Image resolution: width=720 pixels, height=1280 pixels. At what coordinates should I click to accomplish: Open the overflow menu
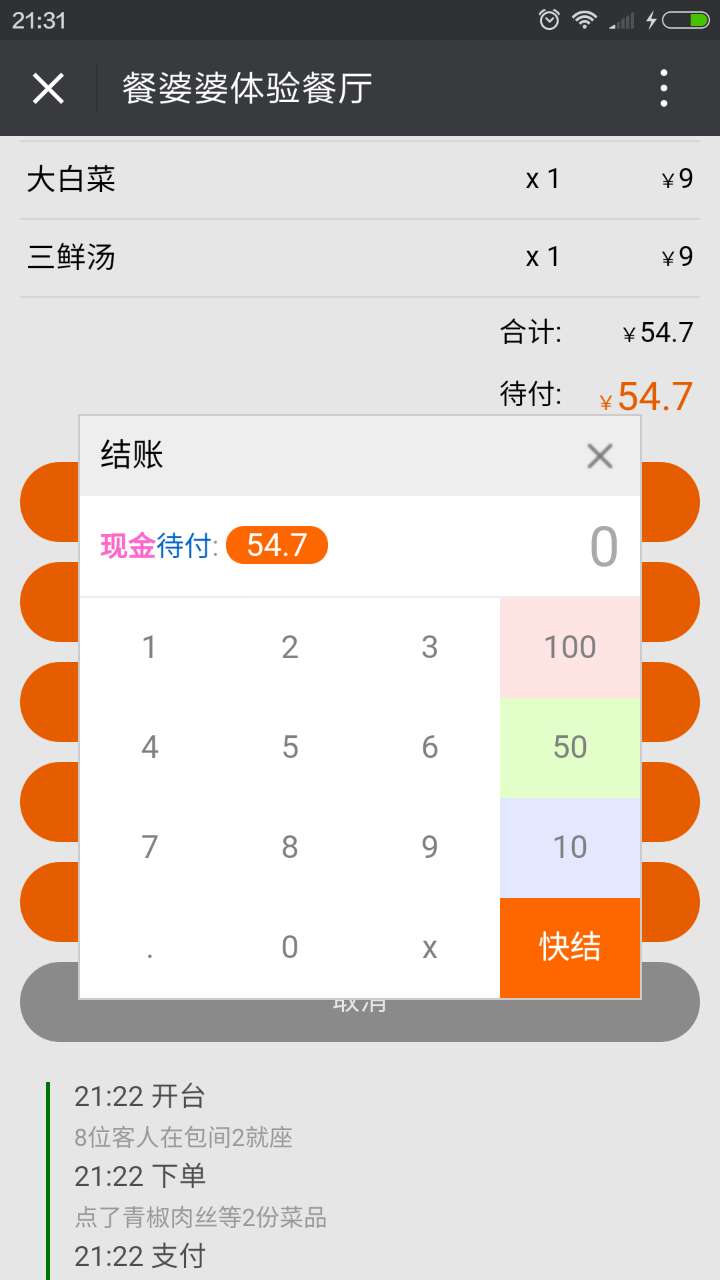pyautogui.click(x=664, y=88)
